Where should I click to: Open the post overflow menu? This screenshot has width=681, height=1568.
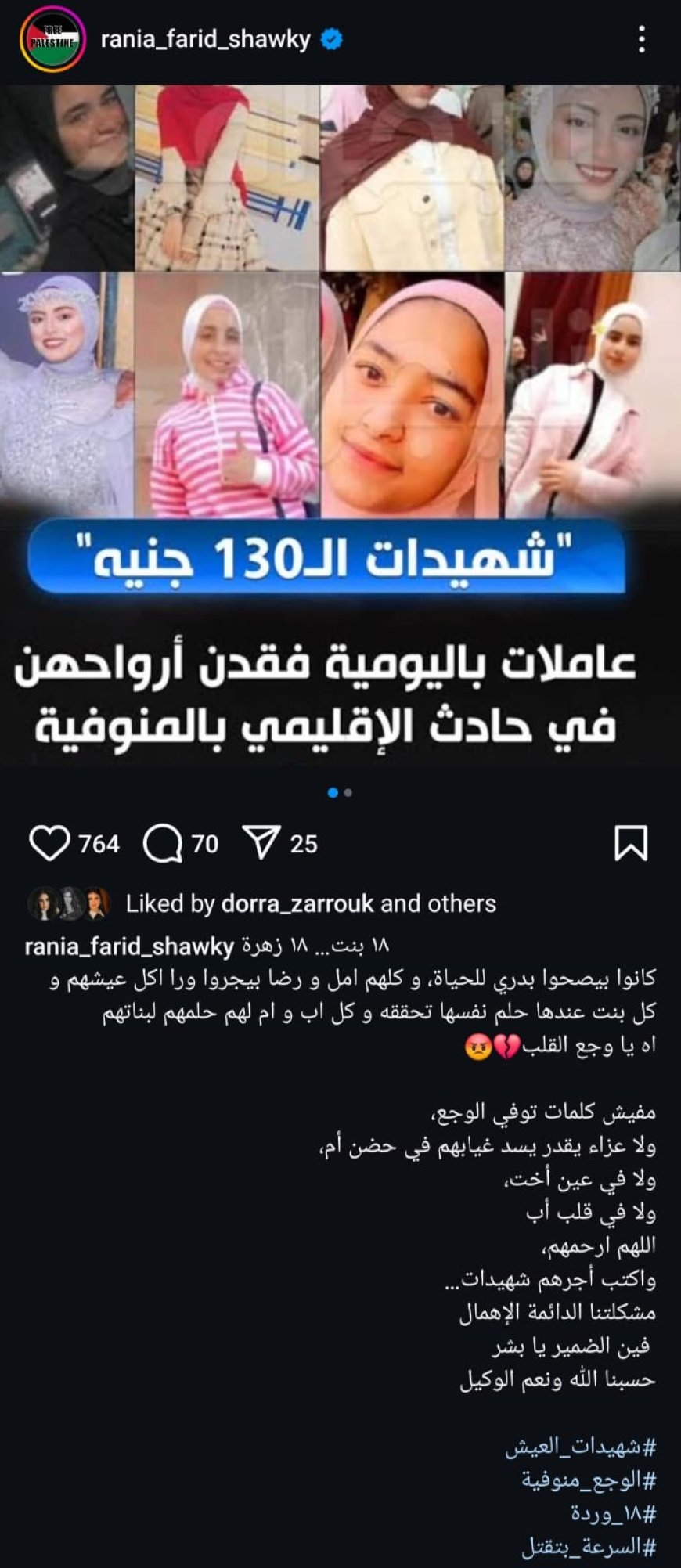[x=641, y=39]
